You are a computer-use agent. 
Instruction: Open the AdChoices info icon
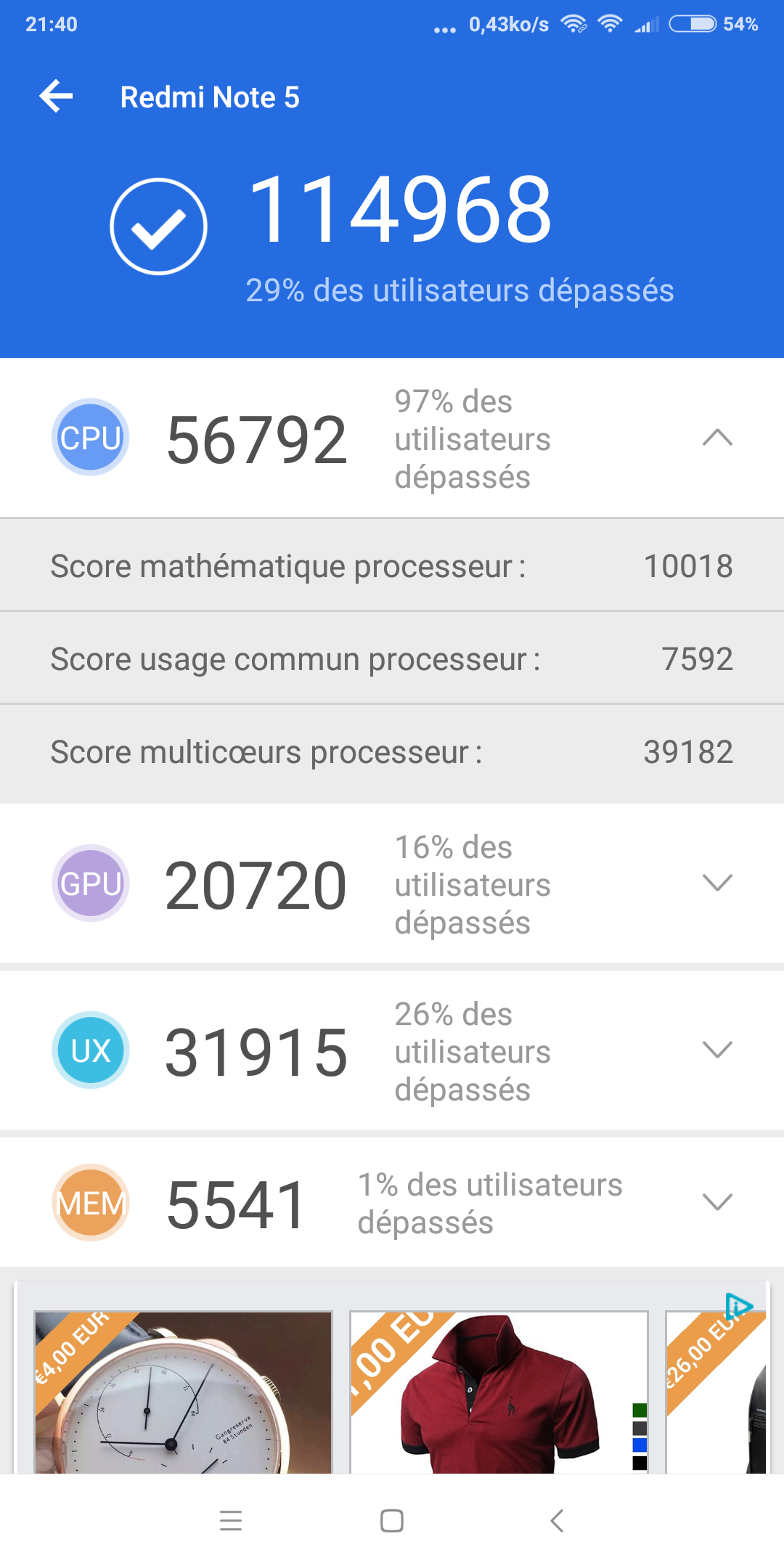pos(738,1307)
